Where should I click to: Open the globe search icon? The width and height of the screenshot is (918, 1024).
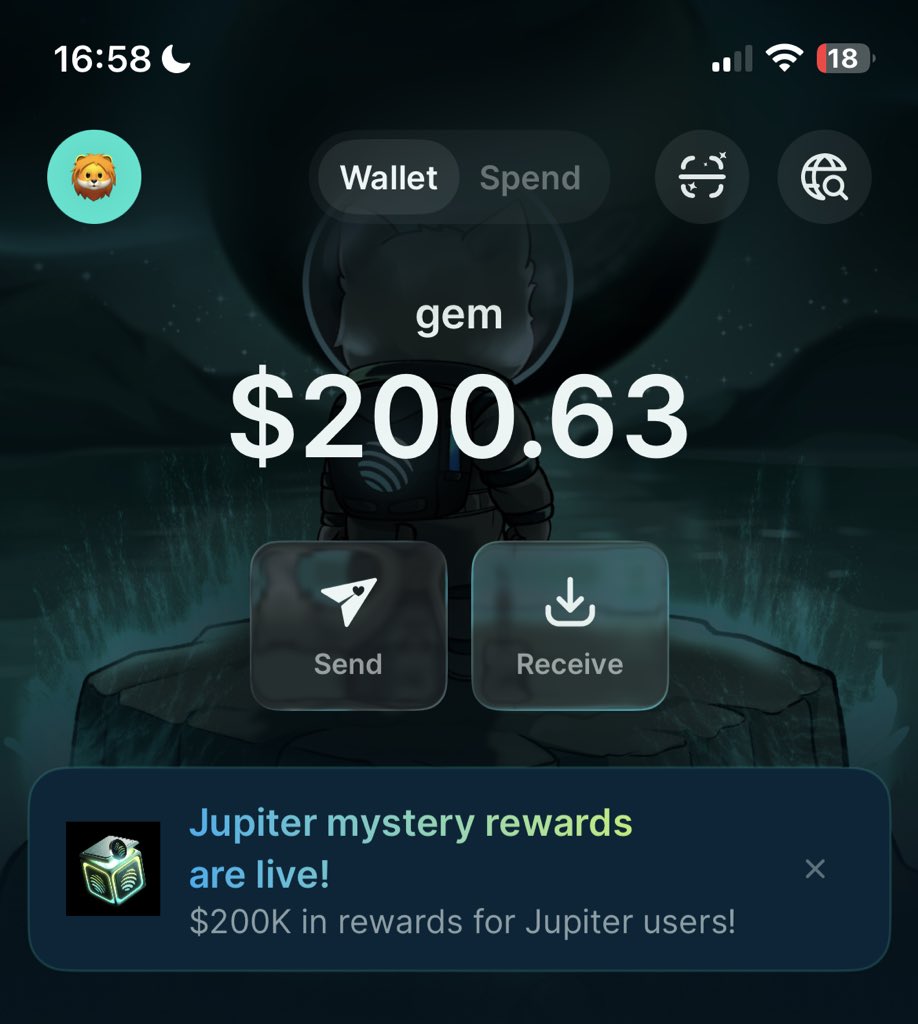point(824,177)
